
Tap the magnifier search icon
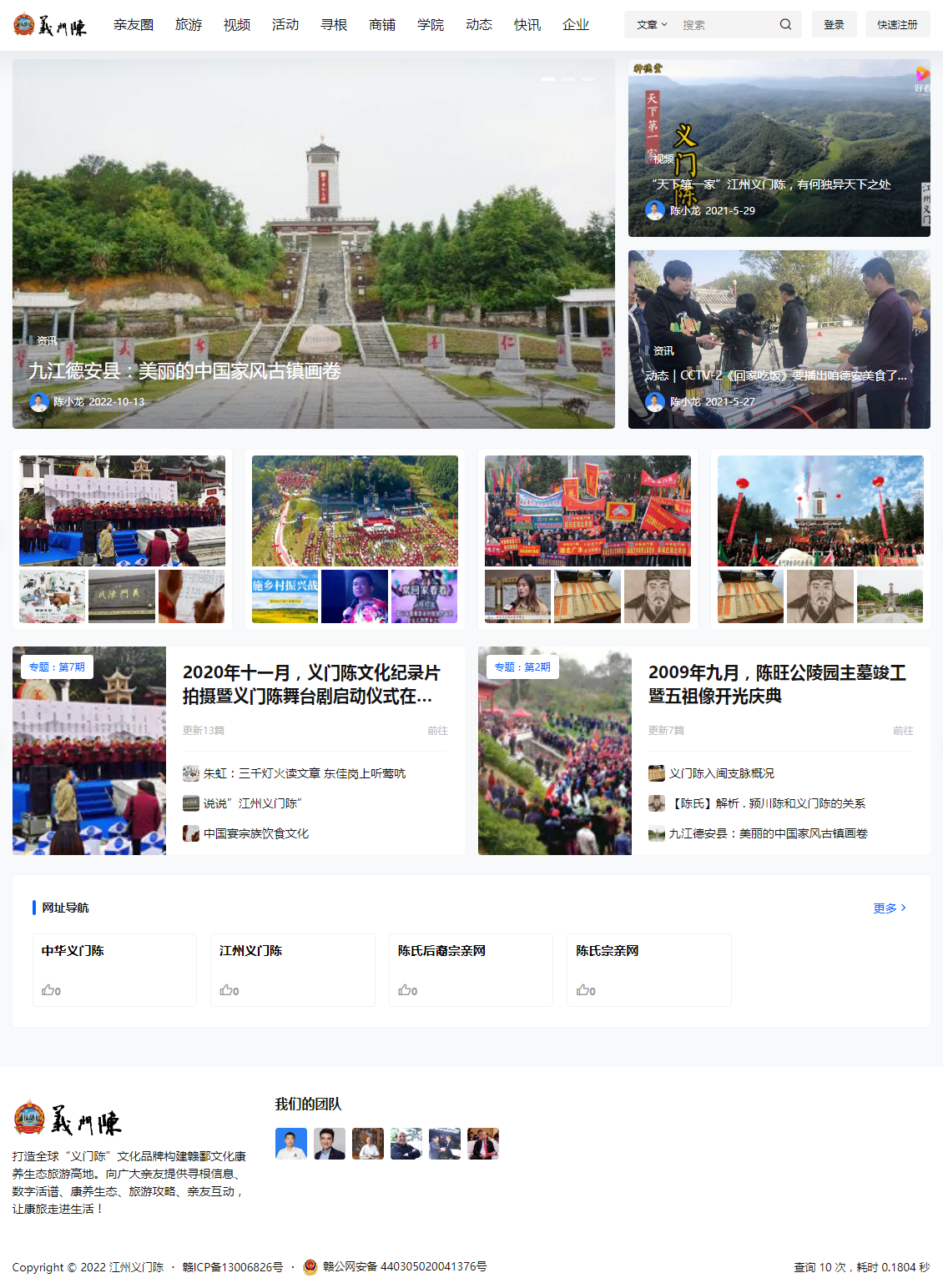point(785,25)
